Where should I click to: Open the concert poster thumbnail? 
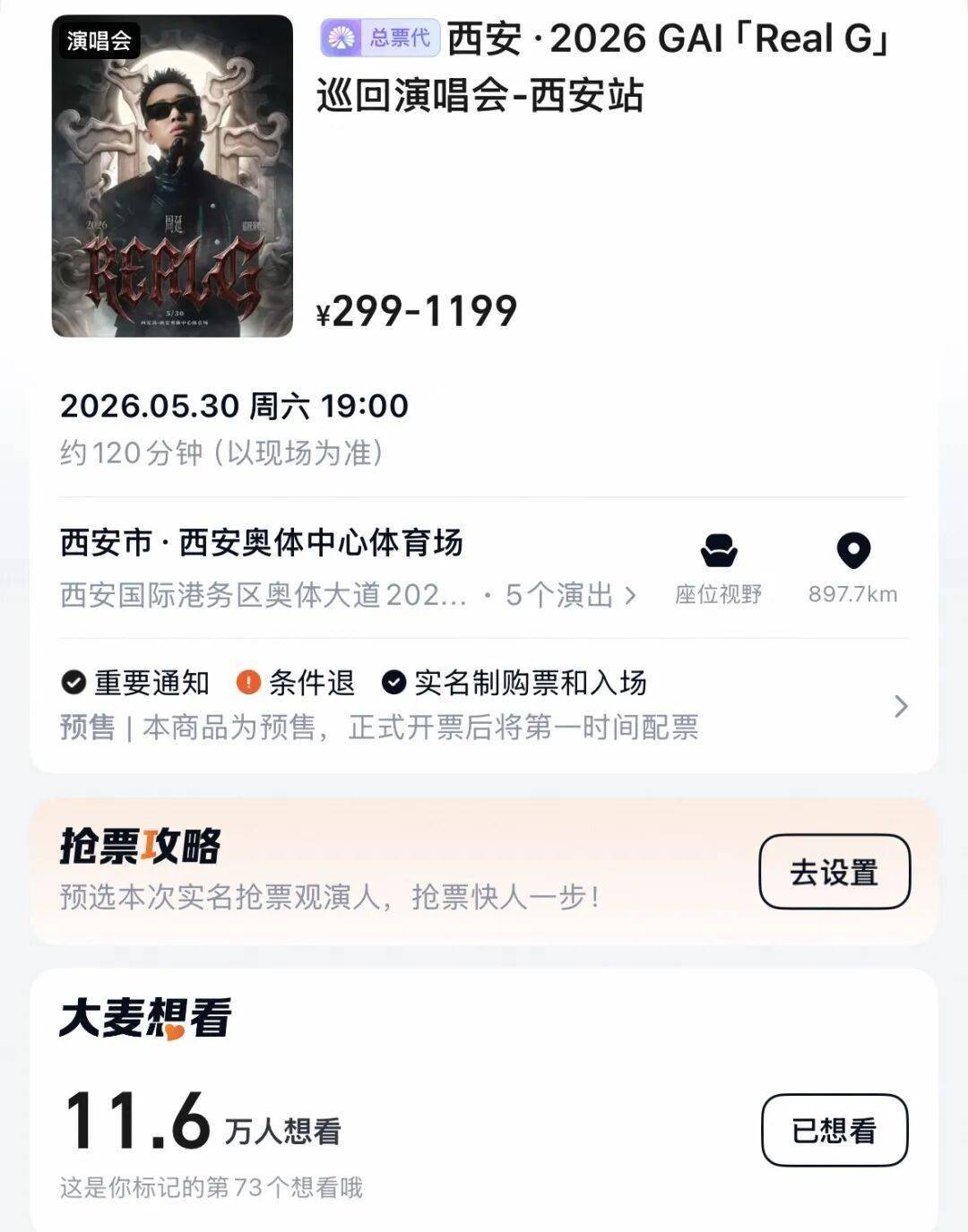click(x=172, y=176)
